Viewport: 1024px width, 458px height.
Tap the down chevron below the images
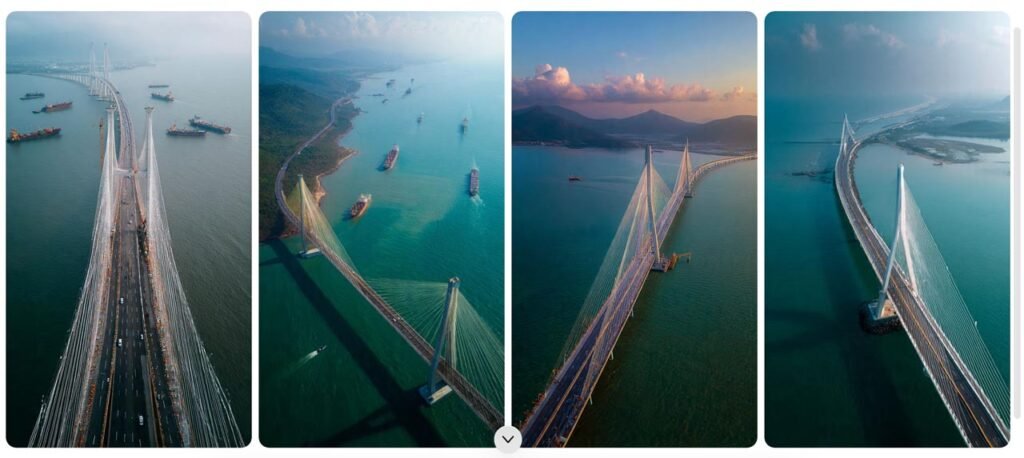click(508, 439)
